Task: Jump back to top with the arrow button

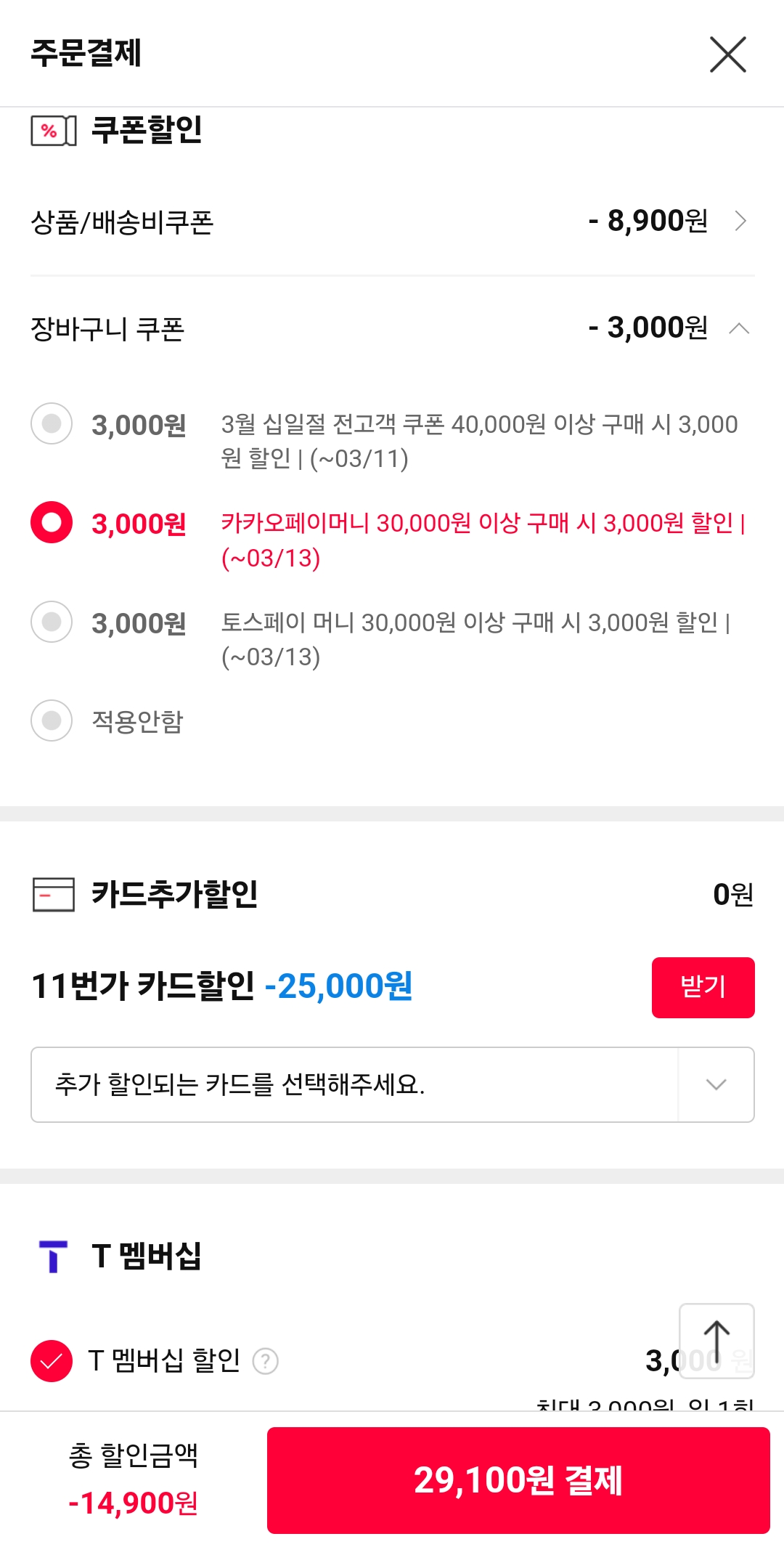Action: tap(716, 1341)
